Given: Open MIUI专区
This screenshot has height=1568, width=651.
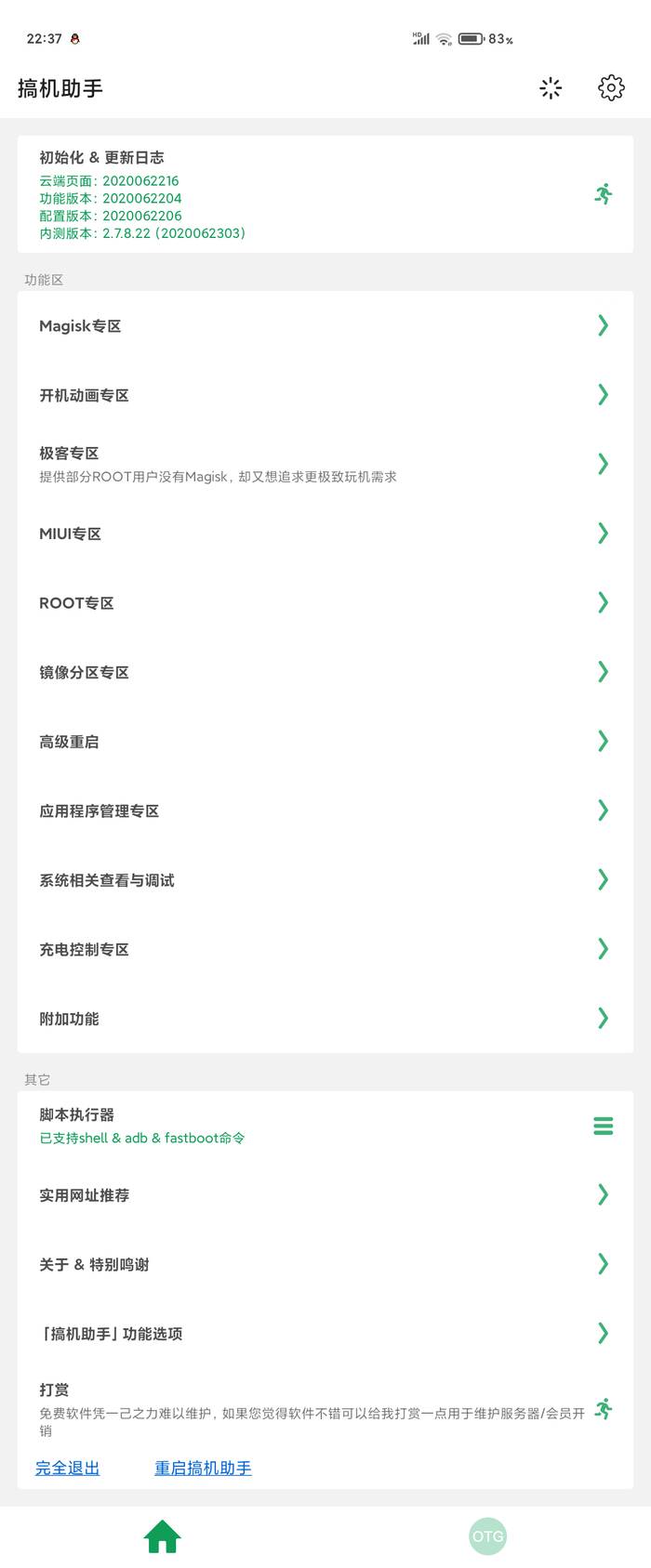Looking at the screenshot, I should tap(325, 534).
